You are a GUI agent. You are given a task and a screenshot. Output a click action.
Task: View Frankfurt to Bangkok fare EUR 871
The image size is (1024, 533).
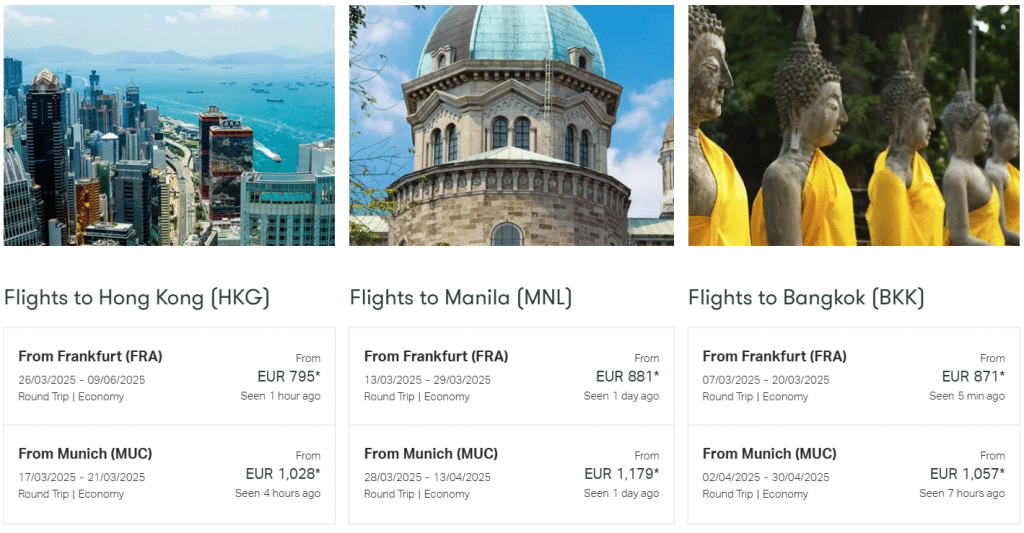click(x=853, y=376)
